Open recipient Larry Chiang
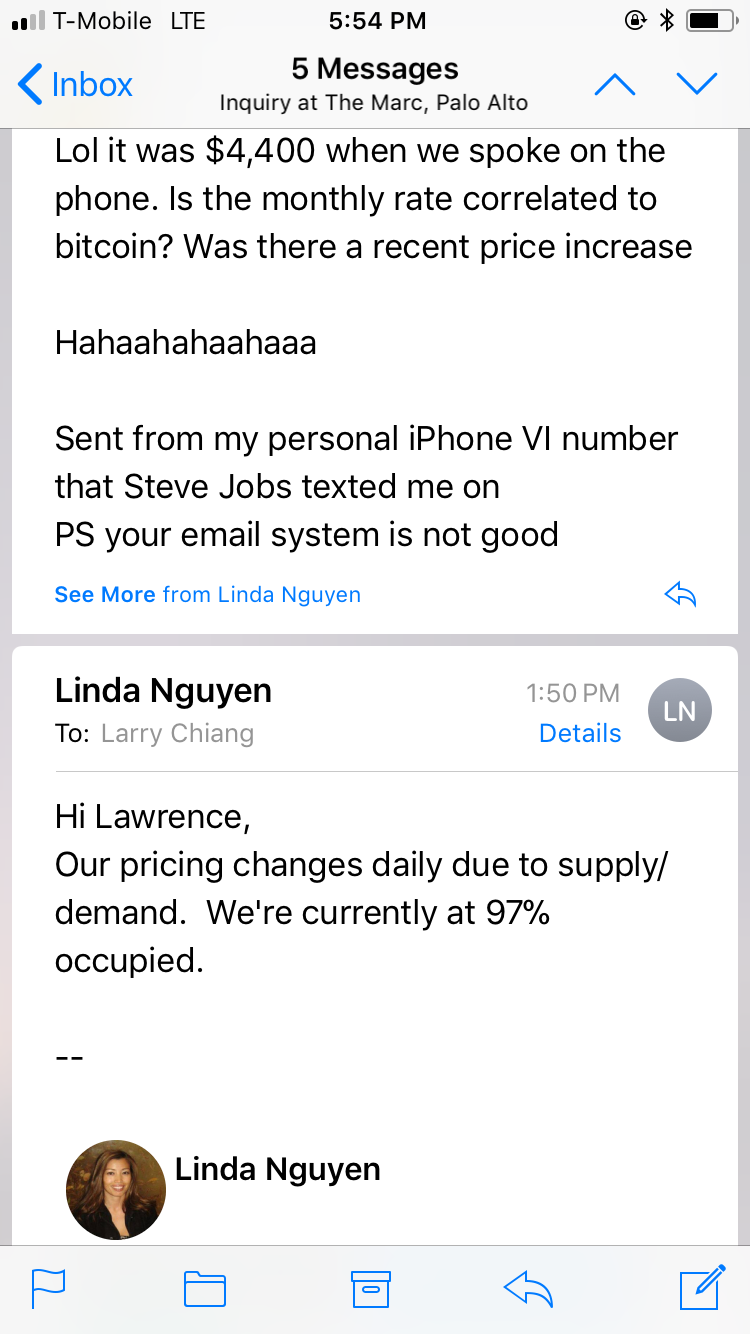The width and height of the screenshot is (750, 1334). [177, 733]
